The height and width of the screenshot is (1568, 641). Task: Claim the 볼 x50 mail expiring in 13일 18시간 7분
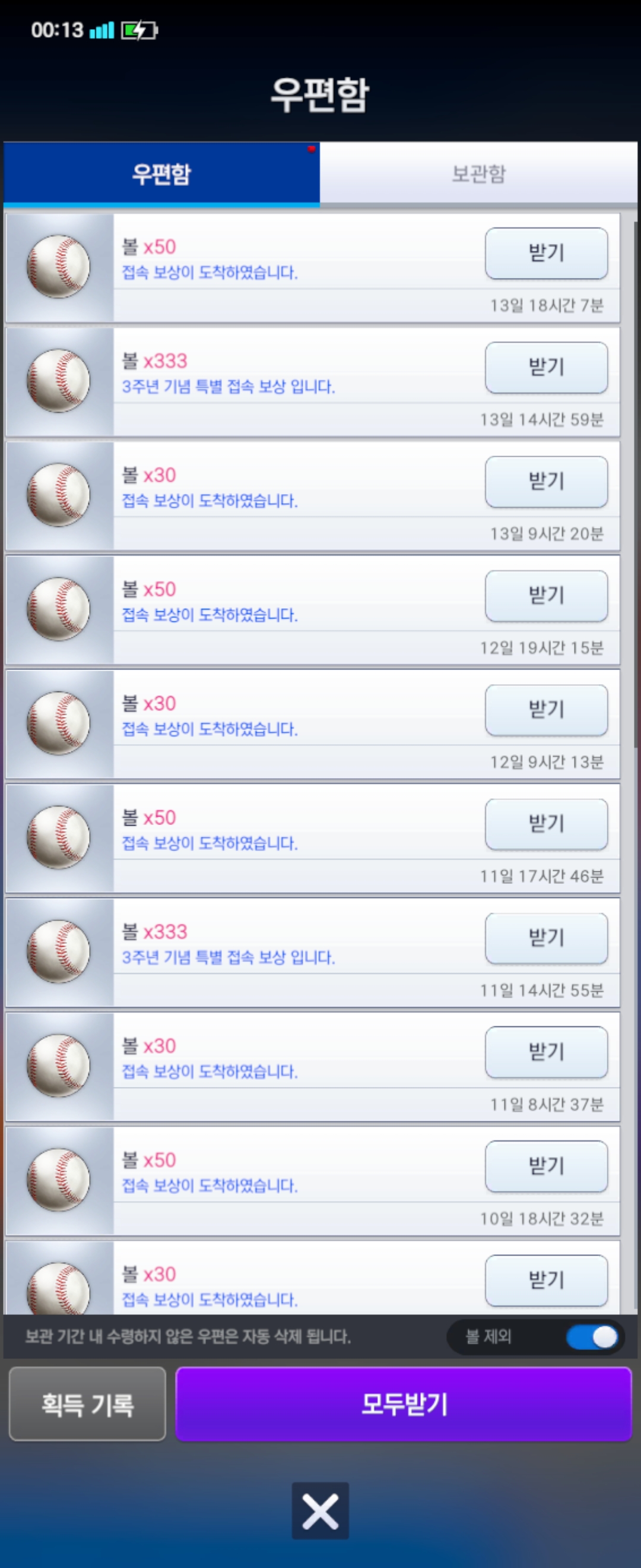pyautogui.click(x=546, y=253)
